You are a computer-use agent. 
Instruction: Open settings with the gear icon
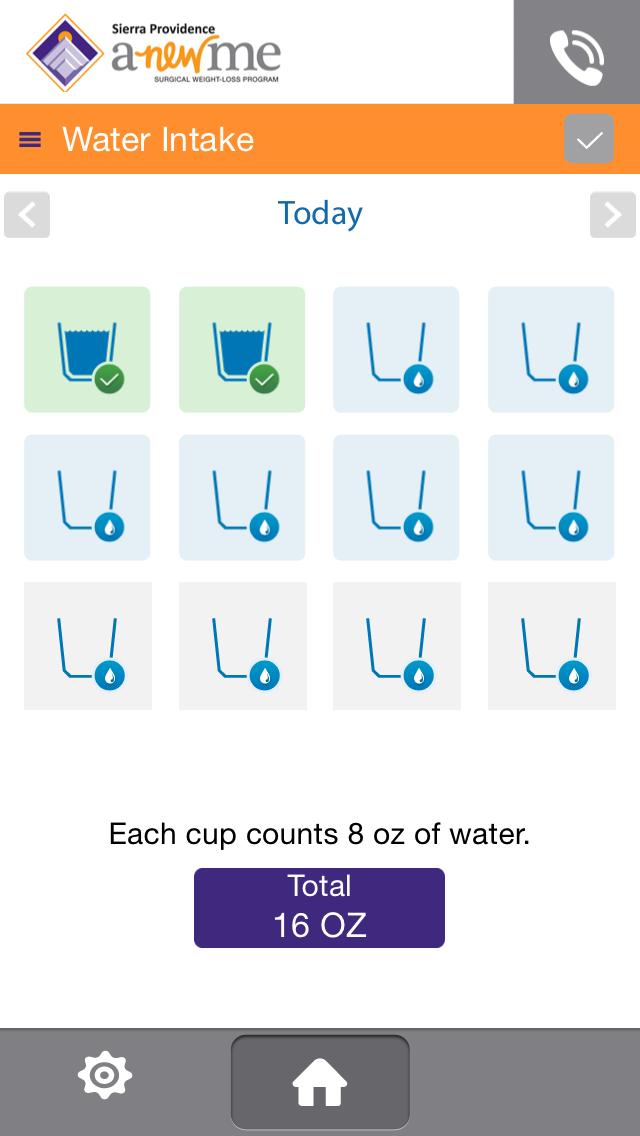105,1076
